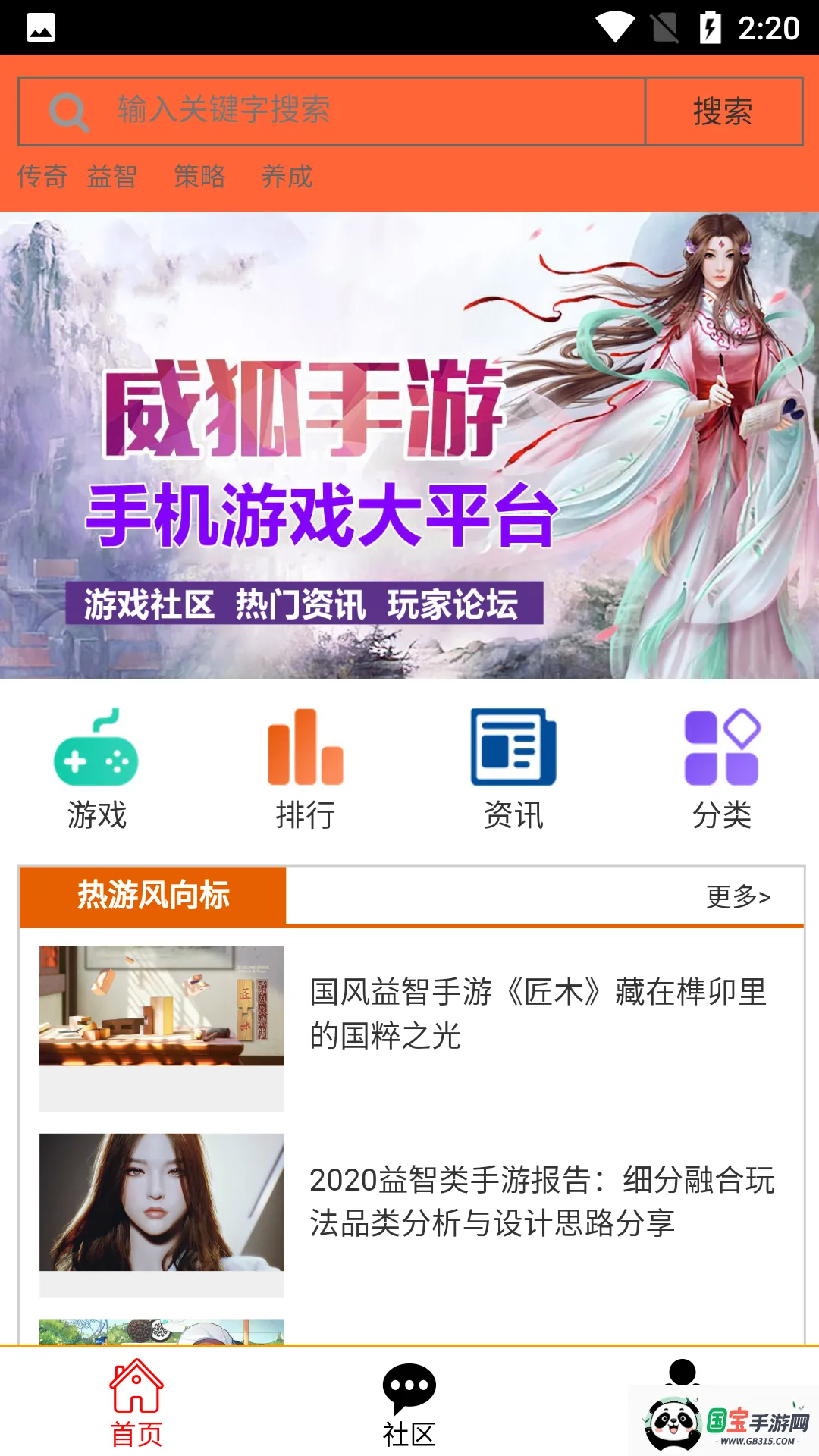Viewport: 819px width, 1456px height.
Task: Open the 2020益智类手游报告 article
Action: coord(541,1202)
